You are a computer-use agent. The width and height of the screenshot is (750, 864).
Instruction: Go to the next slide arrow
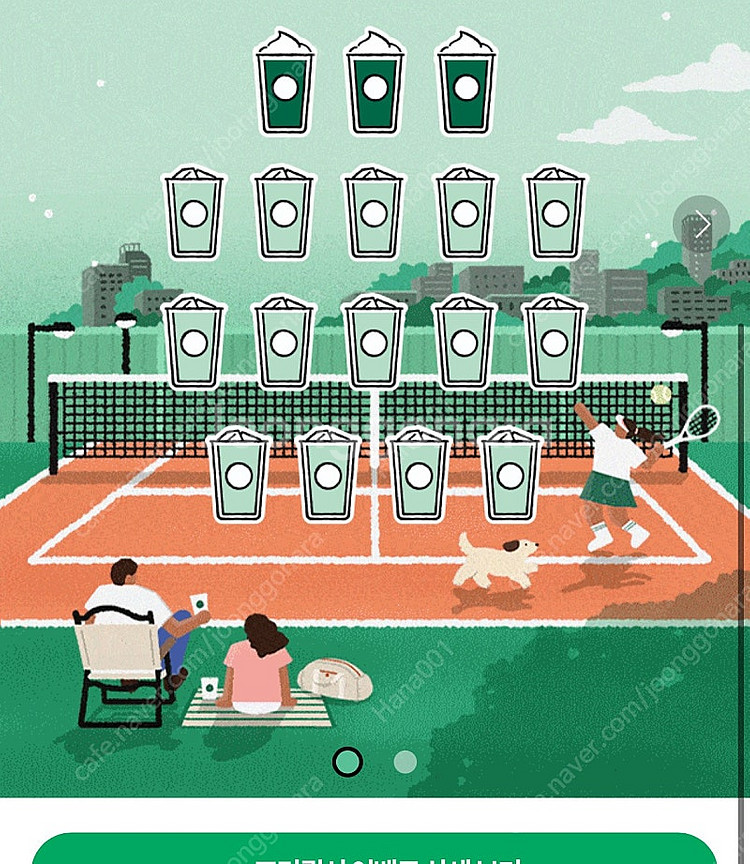pyautogui.click(x=702, y=225)
